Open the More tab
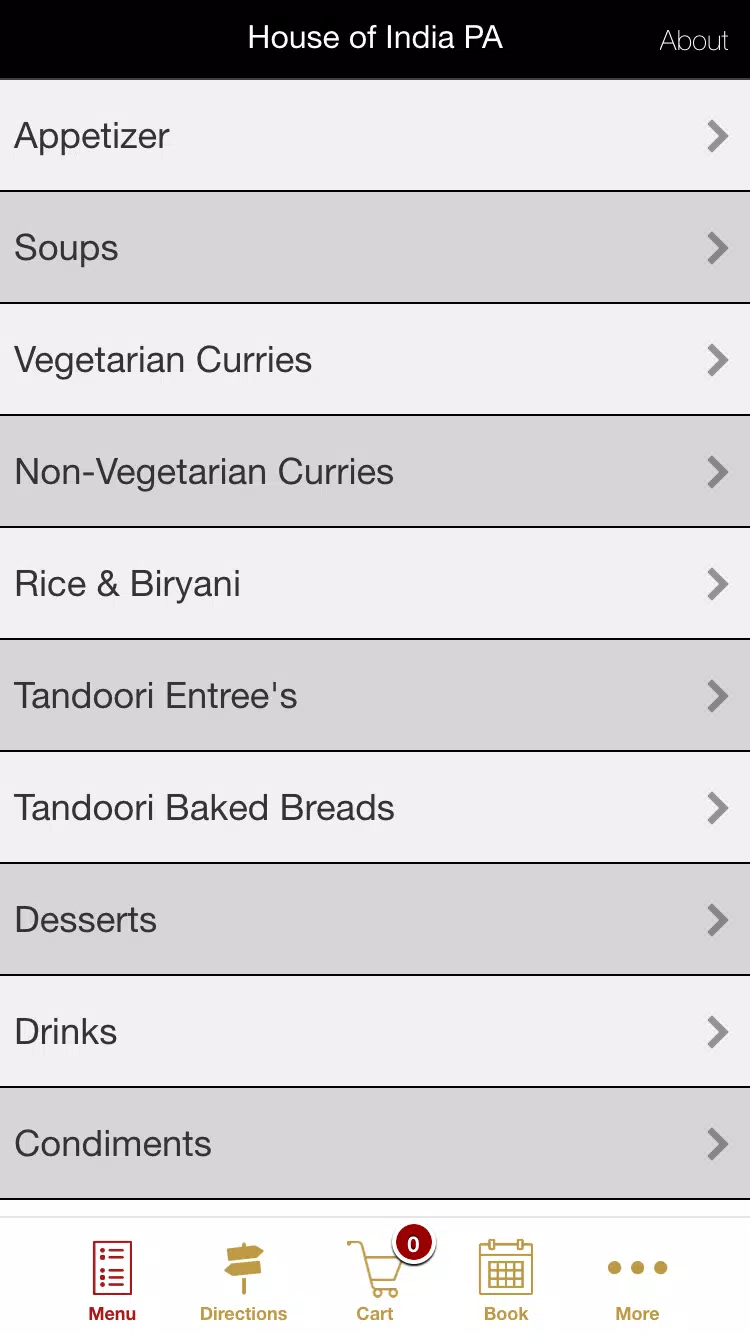 pyautogui.click(x=637, y=1281)
